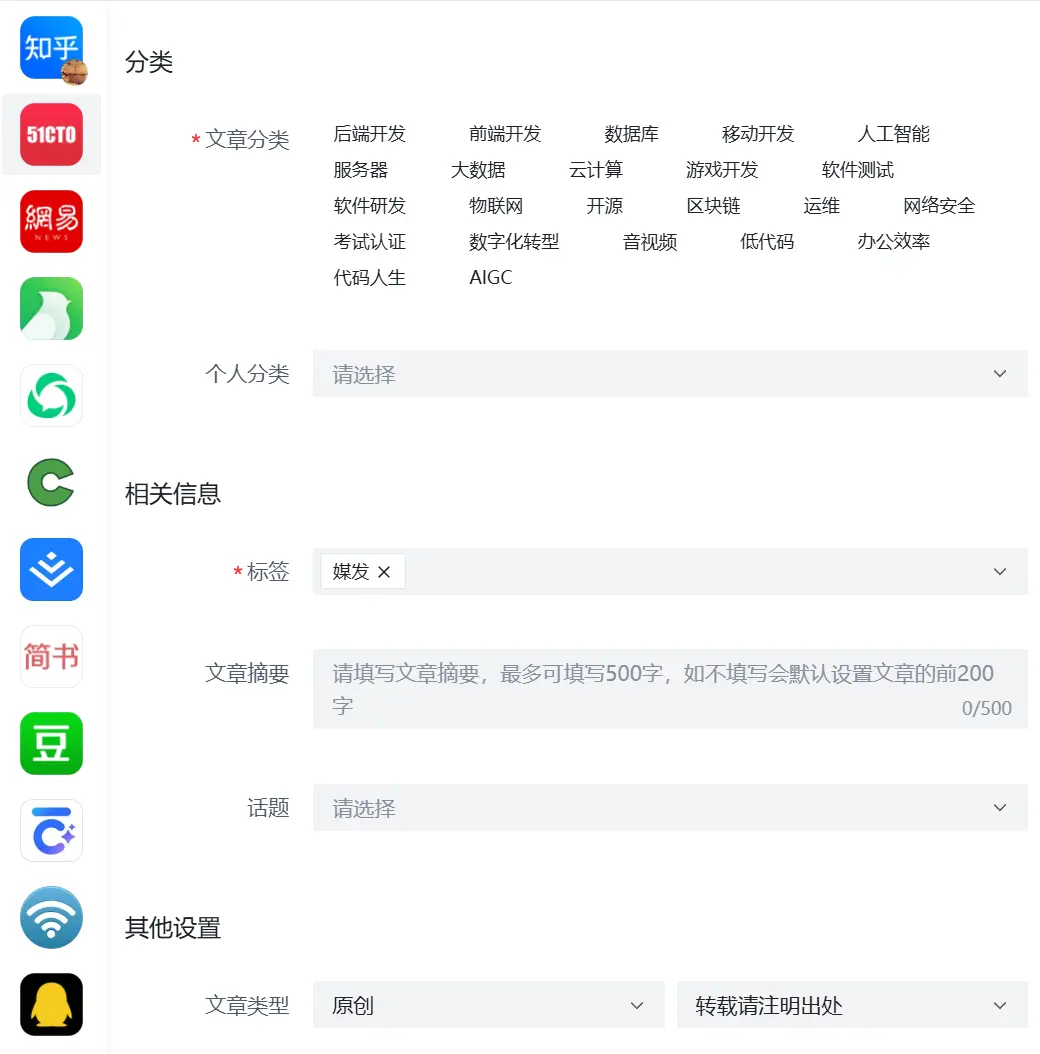Open the Jianshu platform icon
1040x1054 pixels.
coord(51,656)
